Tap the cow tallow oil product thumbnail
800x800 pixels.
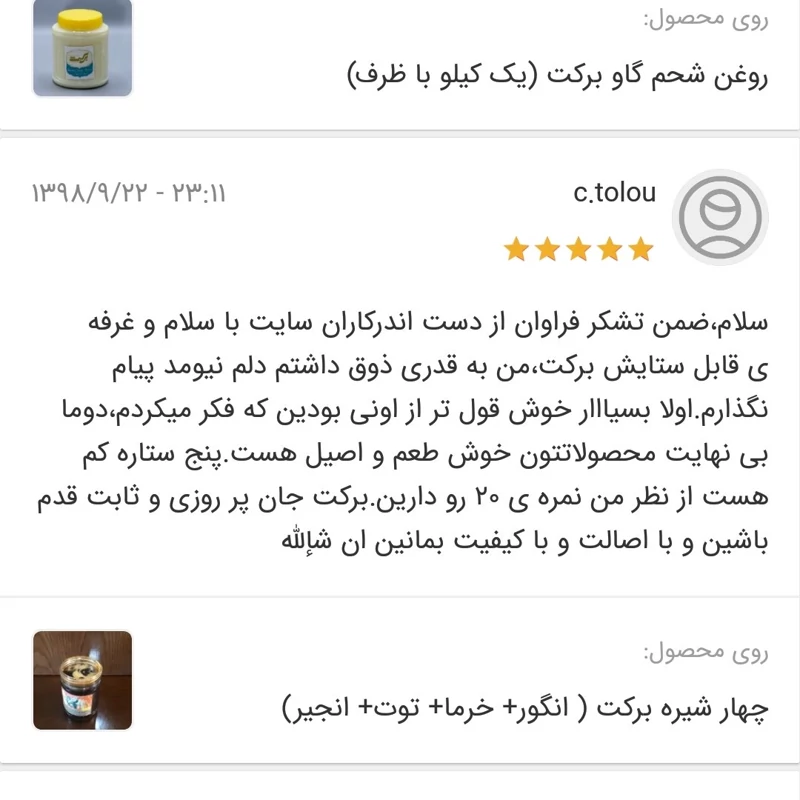click(83, 47)
